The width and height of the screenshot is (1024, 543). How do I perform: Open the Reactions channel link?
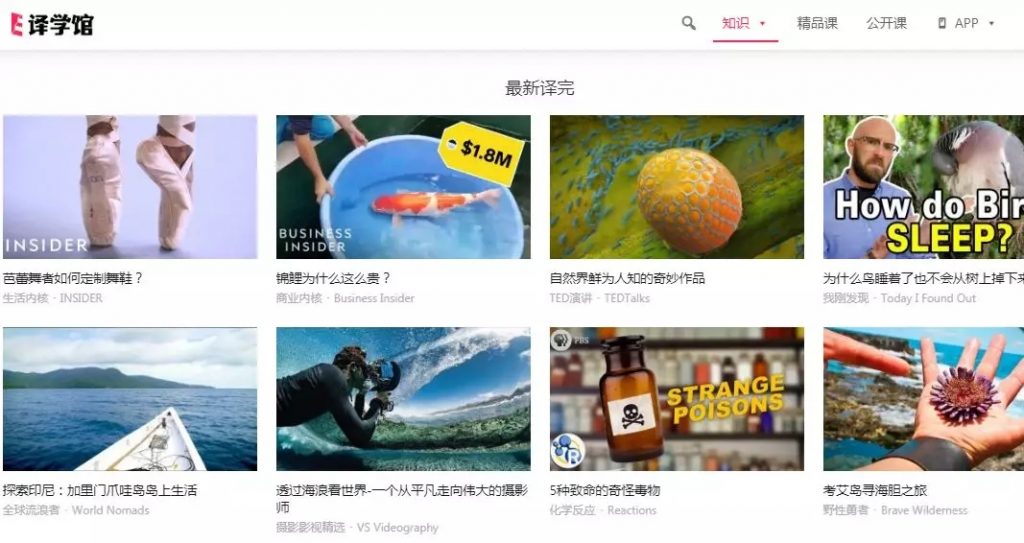pos(631,510)
